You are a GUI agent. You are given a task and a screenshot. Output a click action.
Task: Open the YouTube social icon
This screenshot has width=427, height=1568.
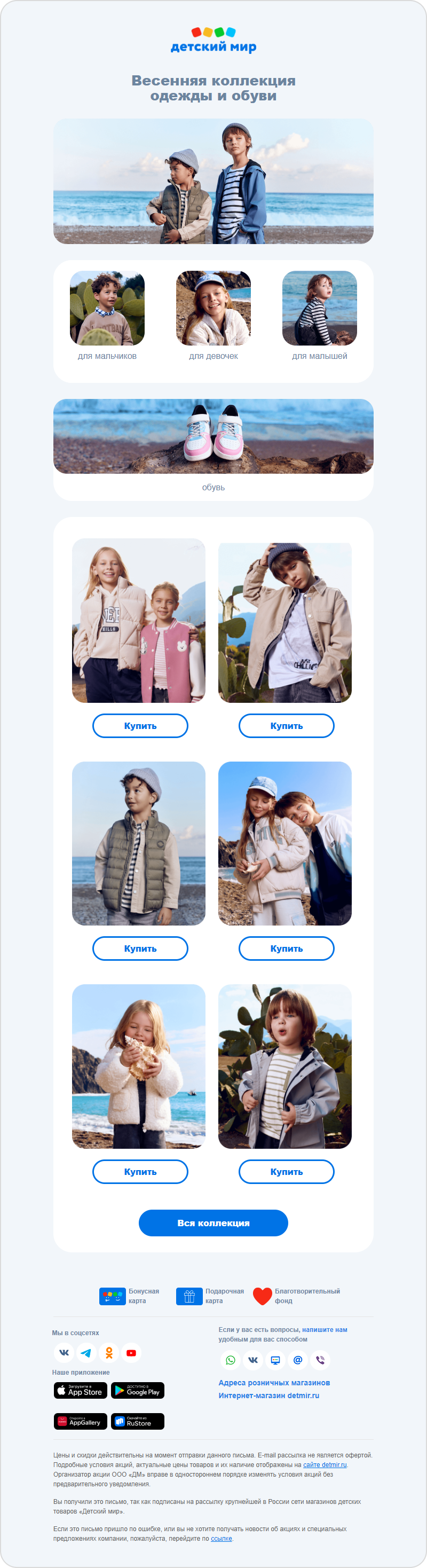131,1353
